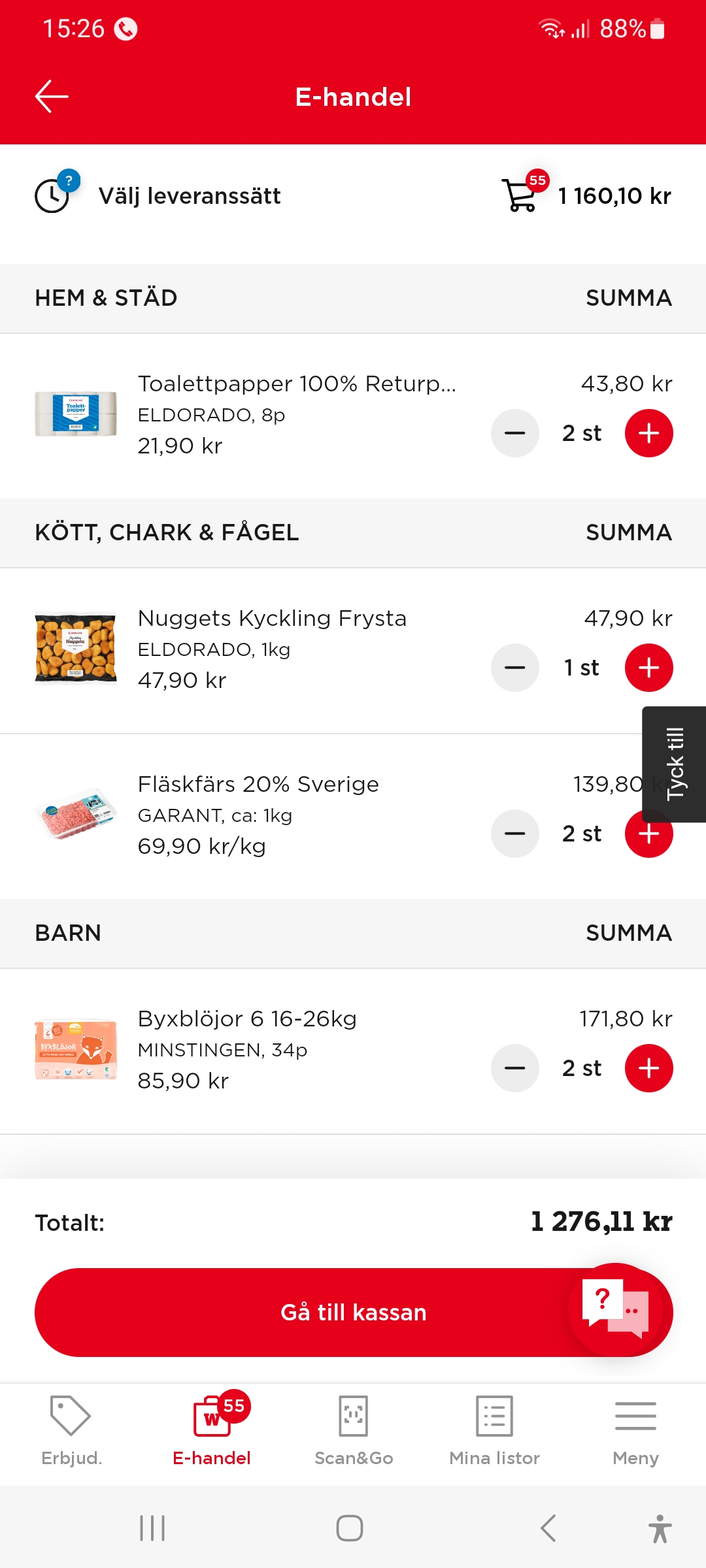Image resolution: width=706 pixels, height=1568 pixels.
Task: Go back using the header arrow
Action: (x=52, y=97)
